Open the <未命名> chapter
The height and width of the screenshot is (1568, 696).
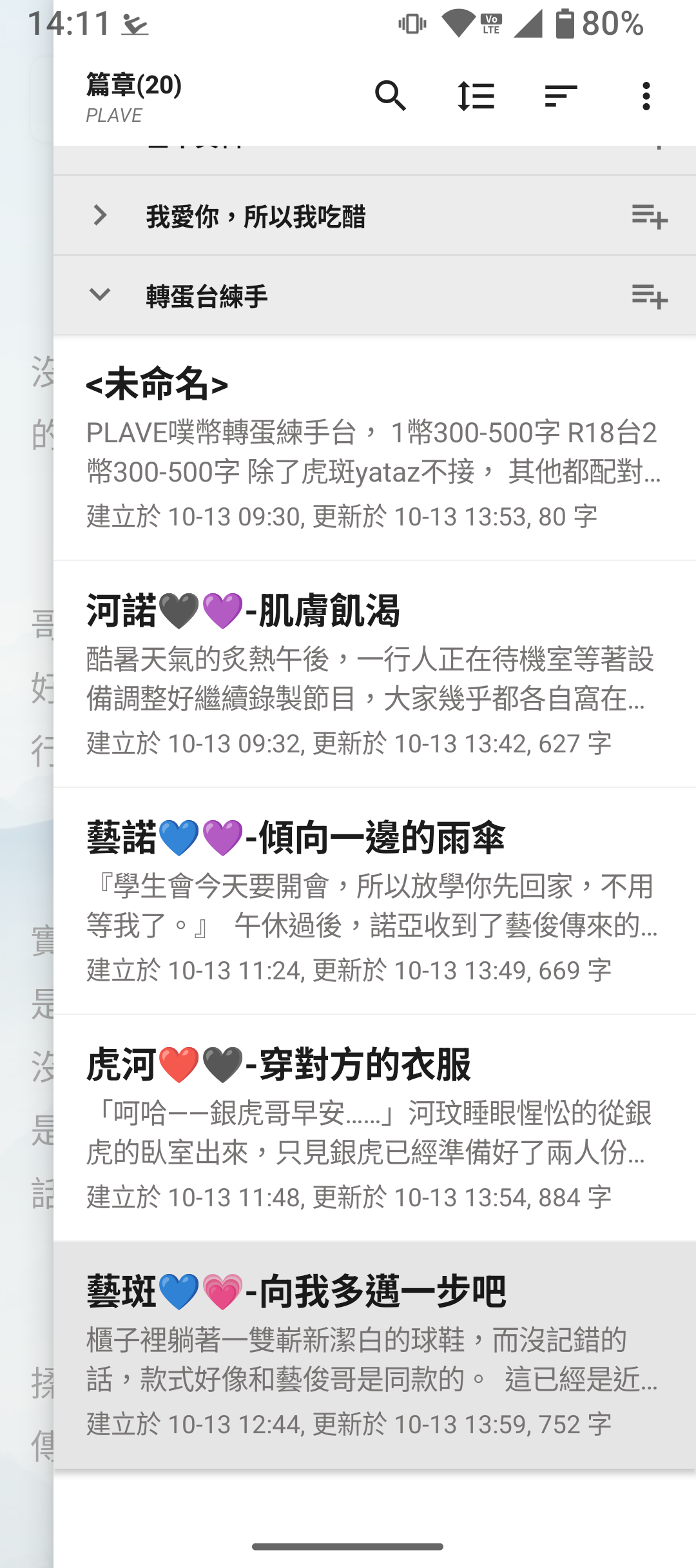374,447
